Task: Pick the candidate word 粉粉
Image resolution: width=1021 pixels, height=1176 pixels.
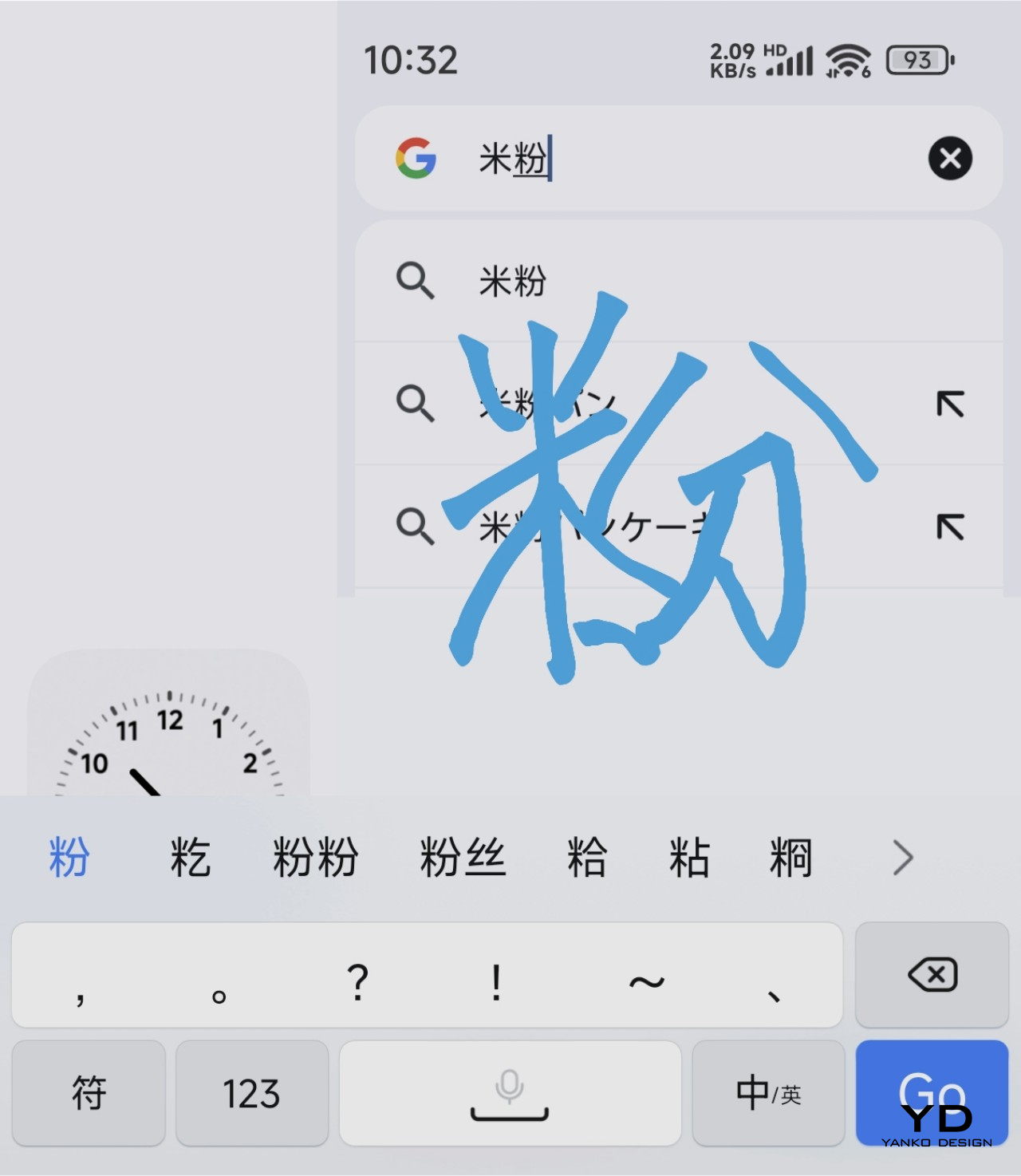Action: pos(315,858)
